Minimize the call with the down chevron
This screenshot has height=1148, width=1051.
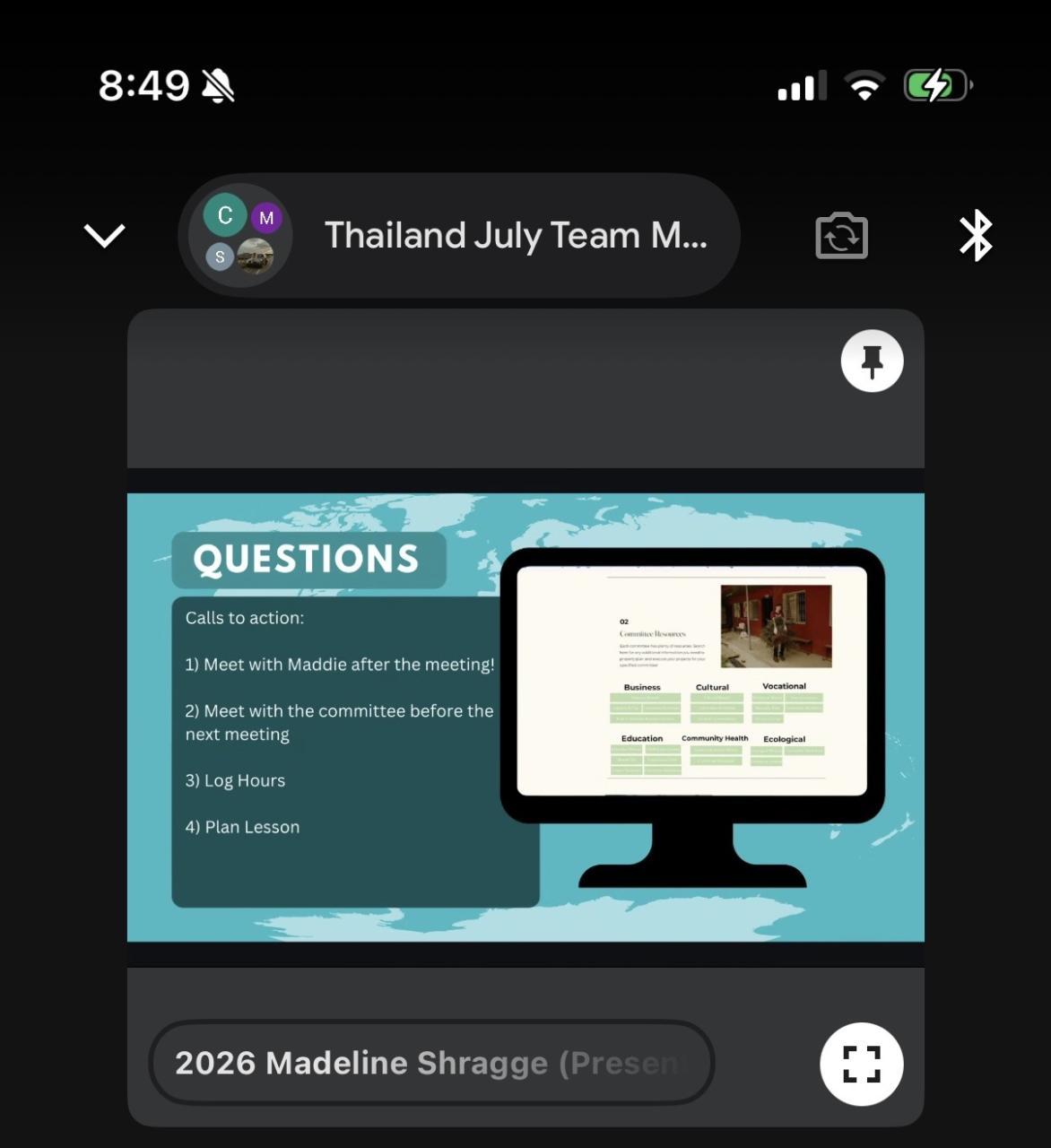(x=104, y=236)
